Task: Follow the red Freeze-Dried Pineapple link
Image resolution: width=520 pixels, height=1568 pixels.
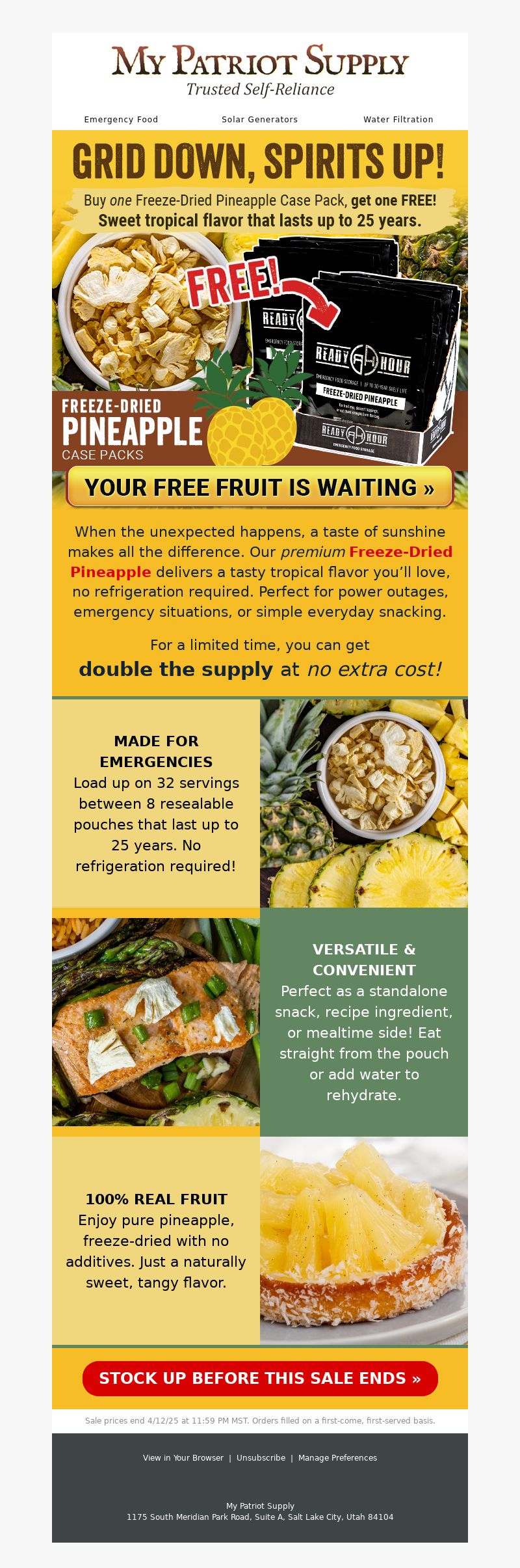Action: [400, 552]
